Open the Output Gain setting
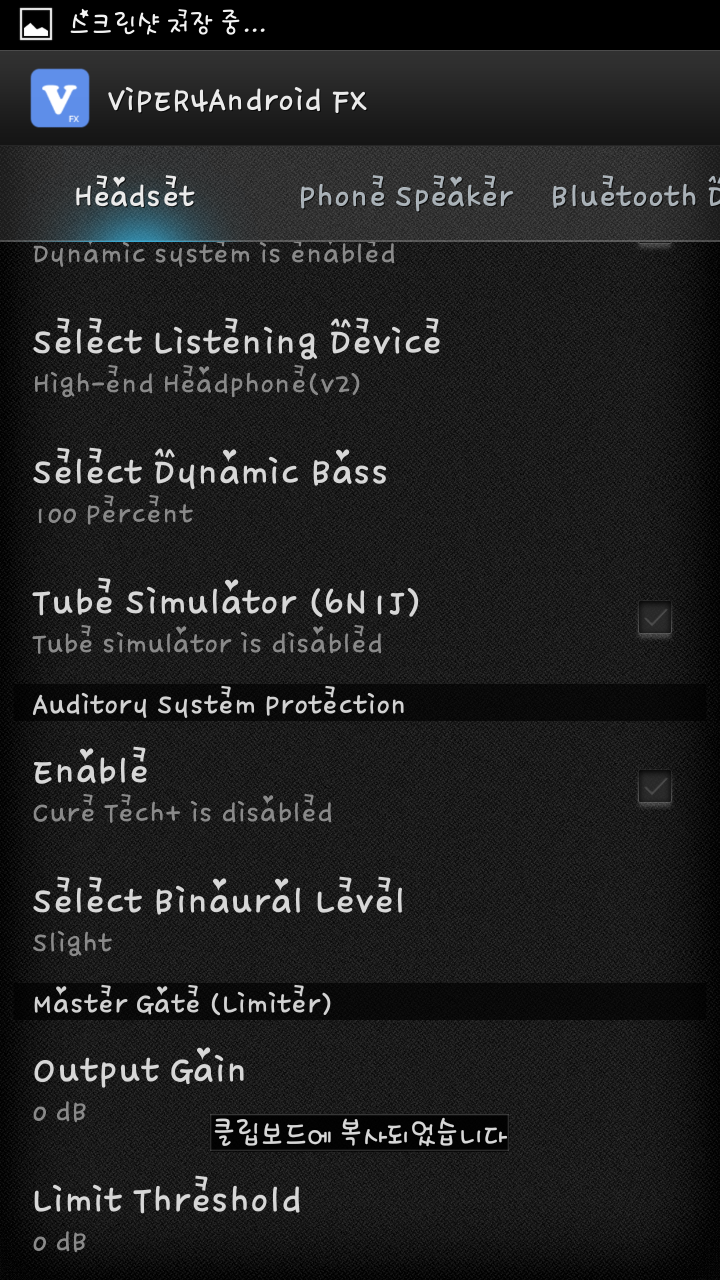 click(x=140, y=1088)
